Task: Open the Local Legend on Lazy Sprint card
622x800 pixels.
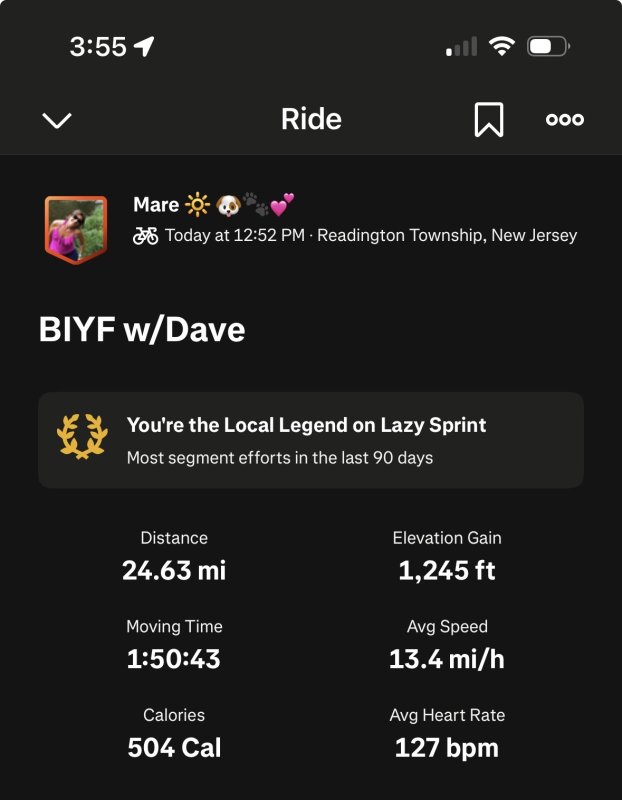Action: pos(310,440)
